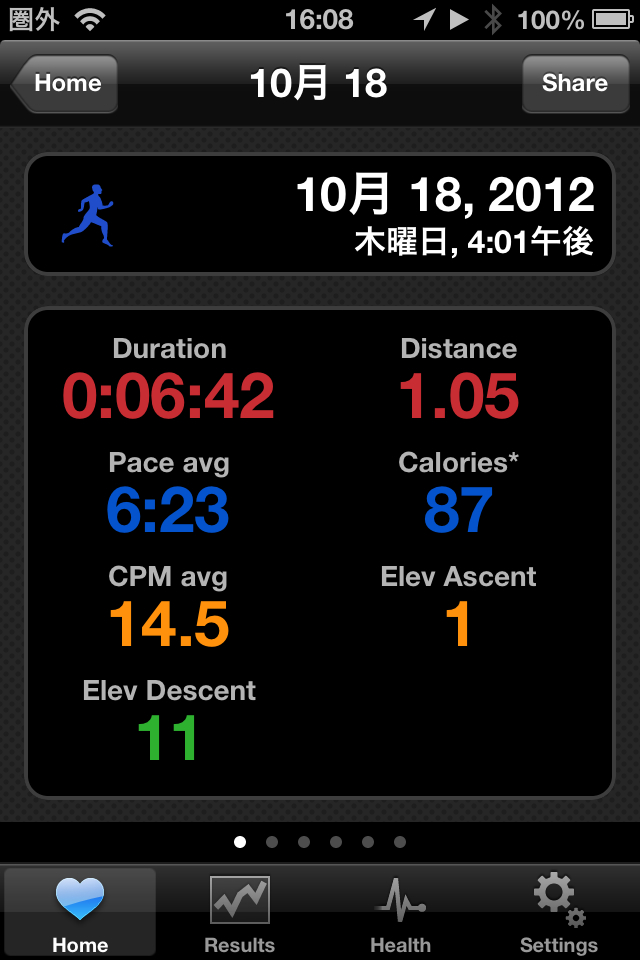Tap the page indicator dots
640x960 pixels.
pyautogui.click(x=319, y=842)
